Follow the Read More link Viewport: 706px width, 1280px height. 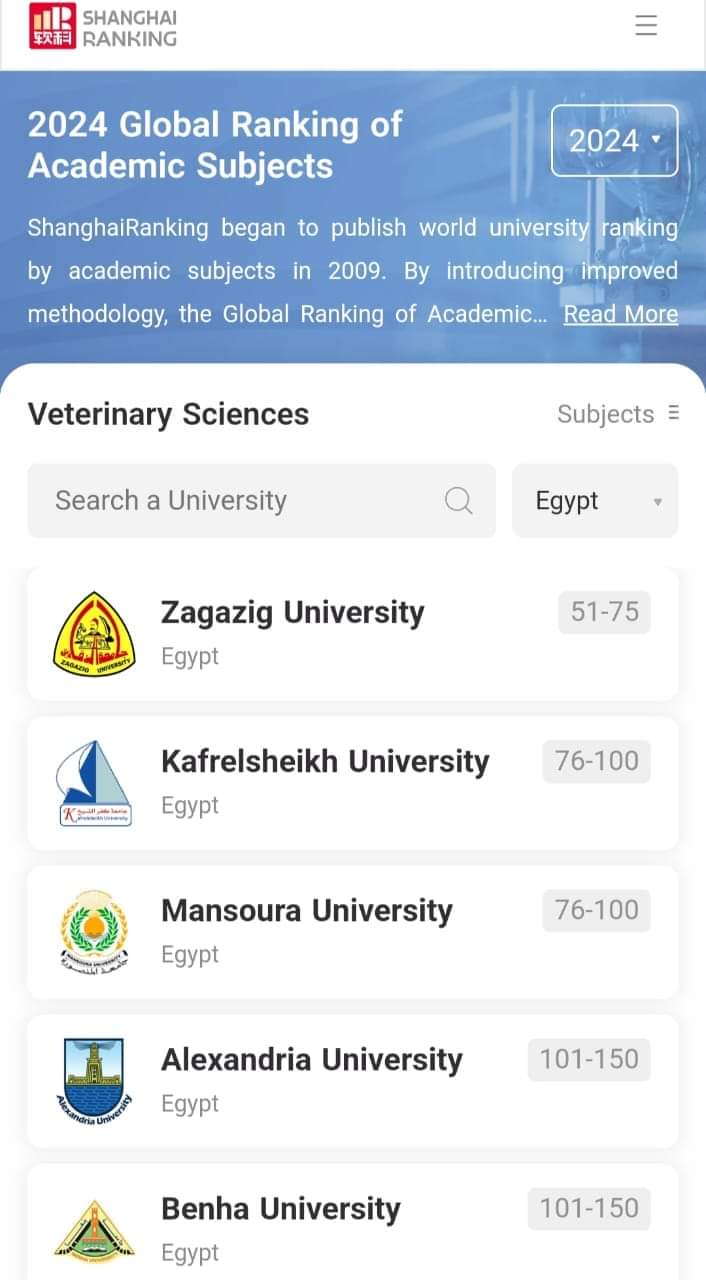[620, 314]
